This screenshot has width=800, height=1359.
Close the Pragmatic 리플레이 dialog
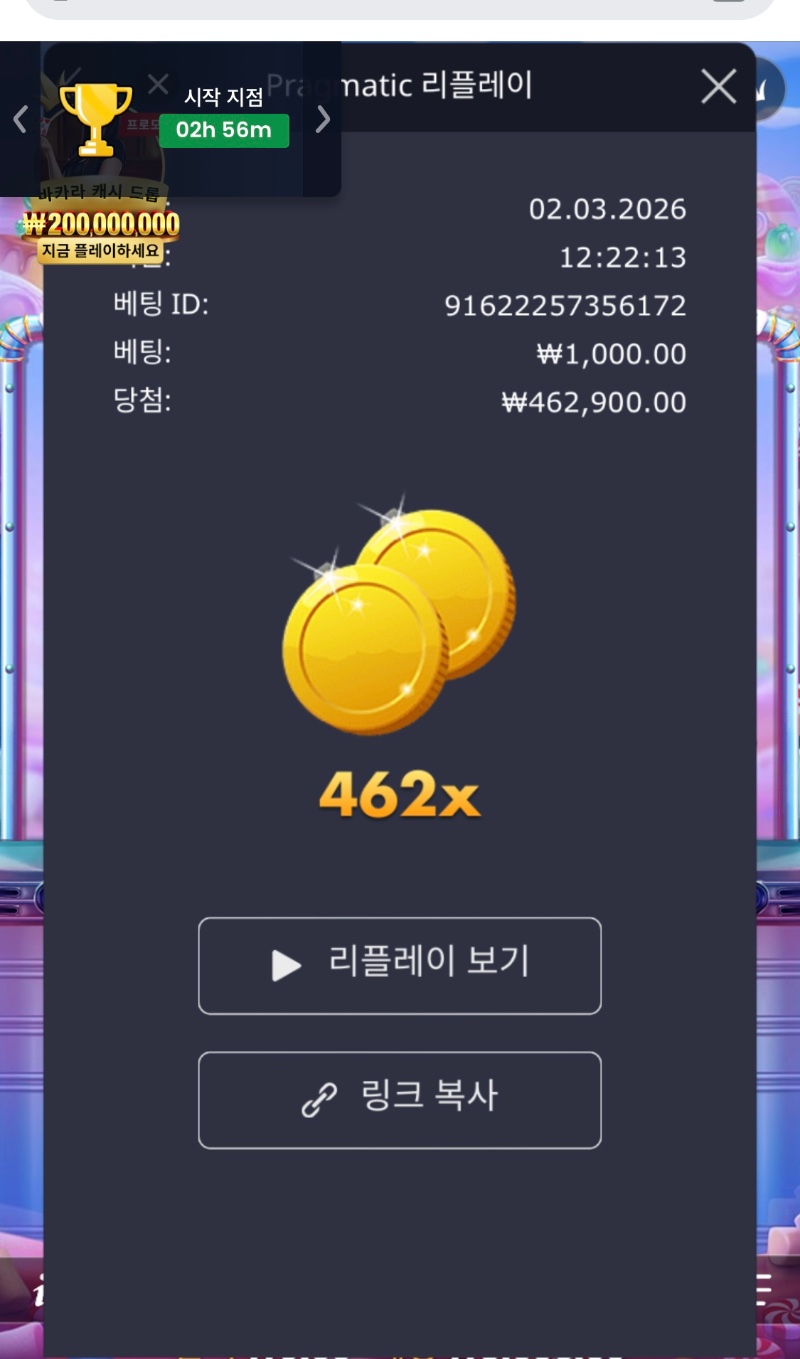718,88
